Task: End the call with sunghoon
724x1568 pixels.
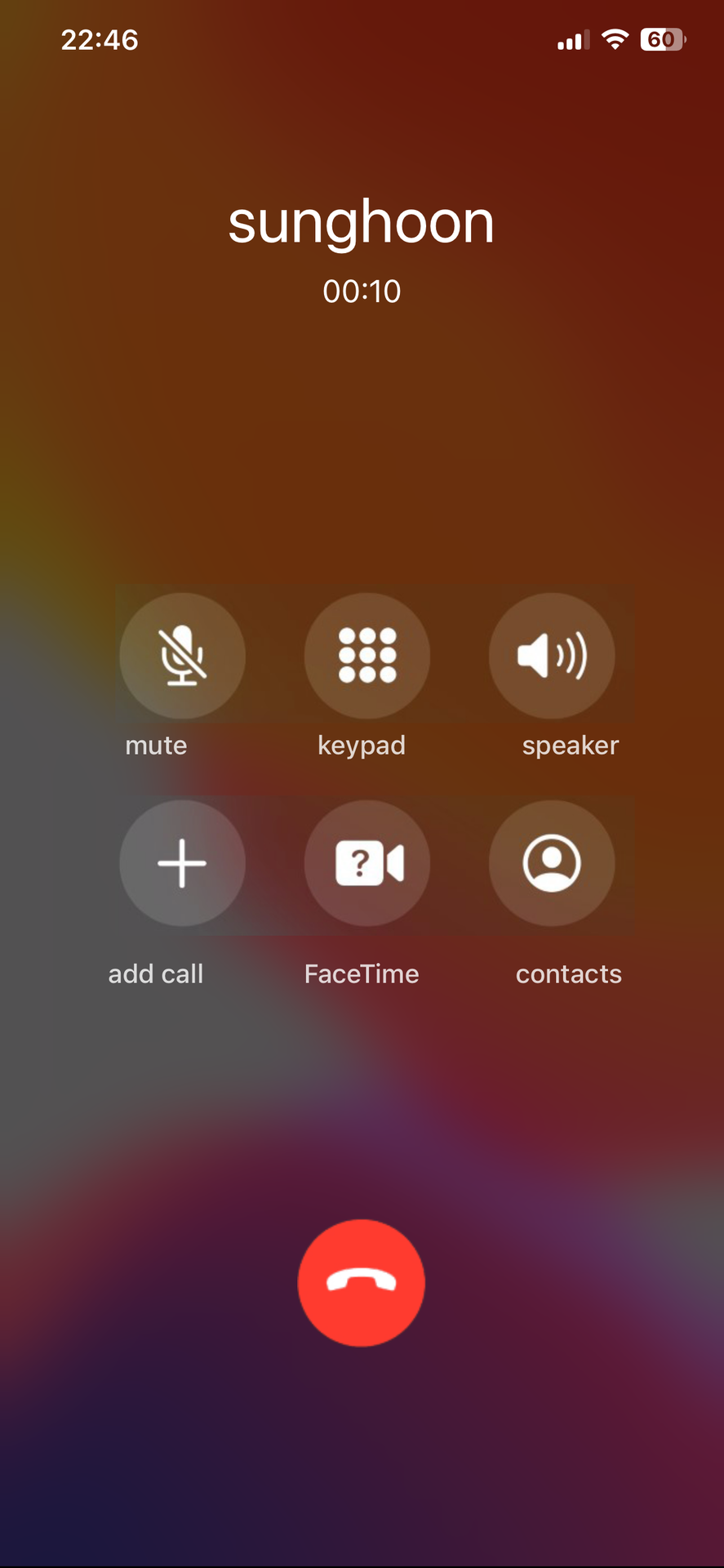Action: [362, 1283]
